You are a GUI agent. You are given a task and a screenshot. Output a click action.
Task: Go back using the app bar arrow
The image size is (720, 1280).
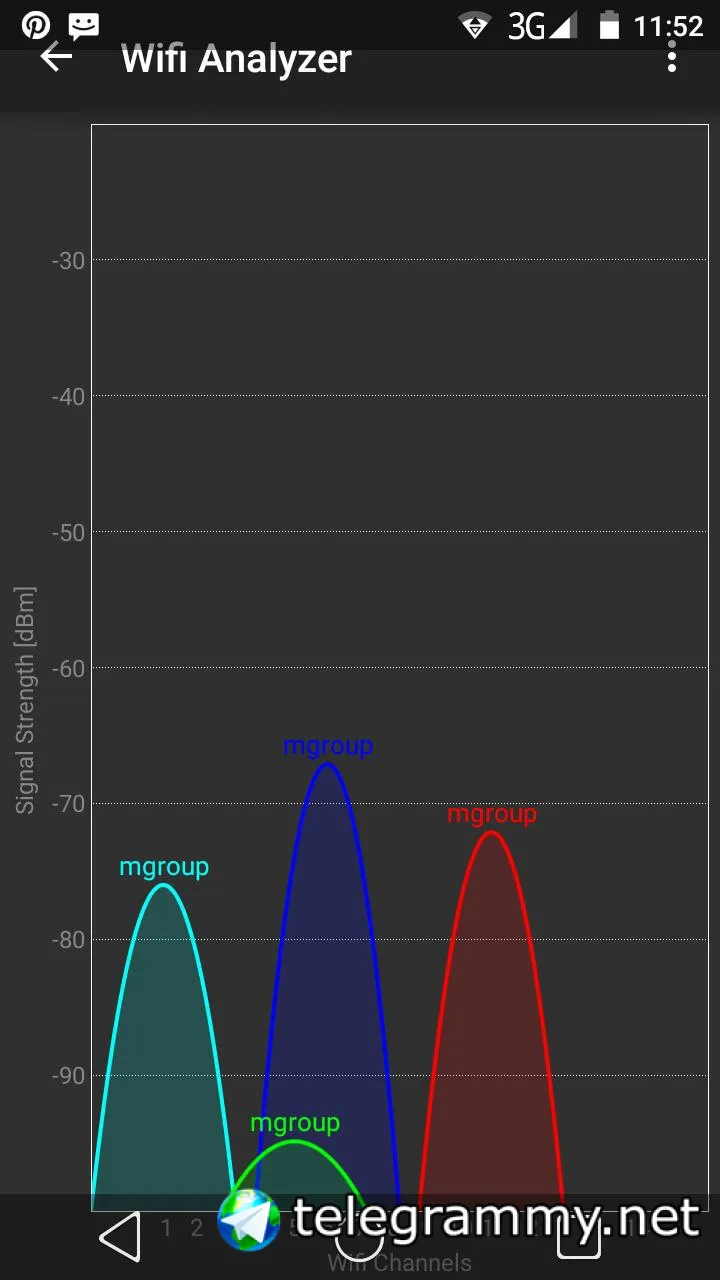click(x=56, y=57)
